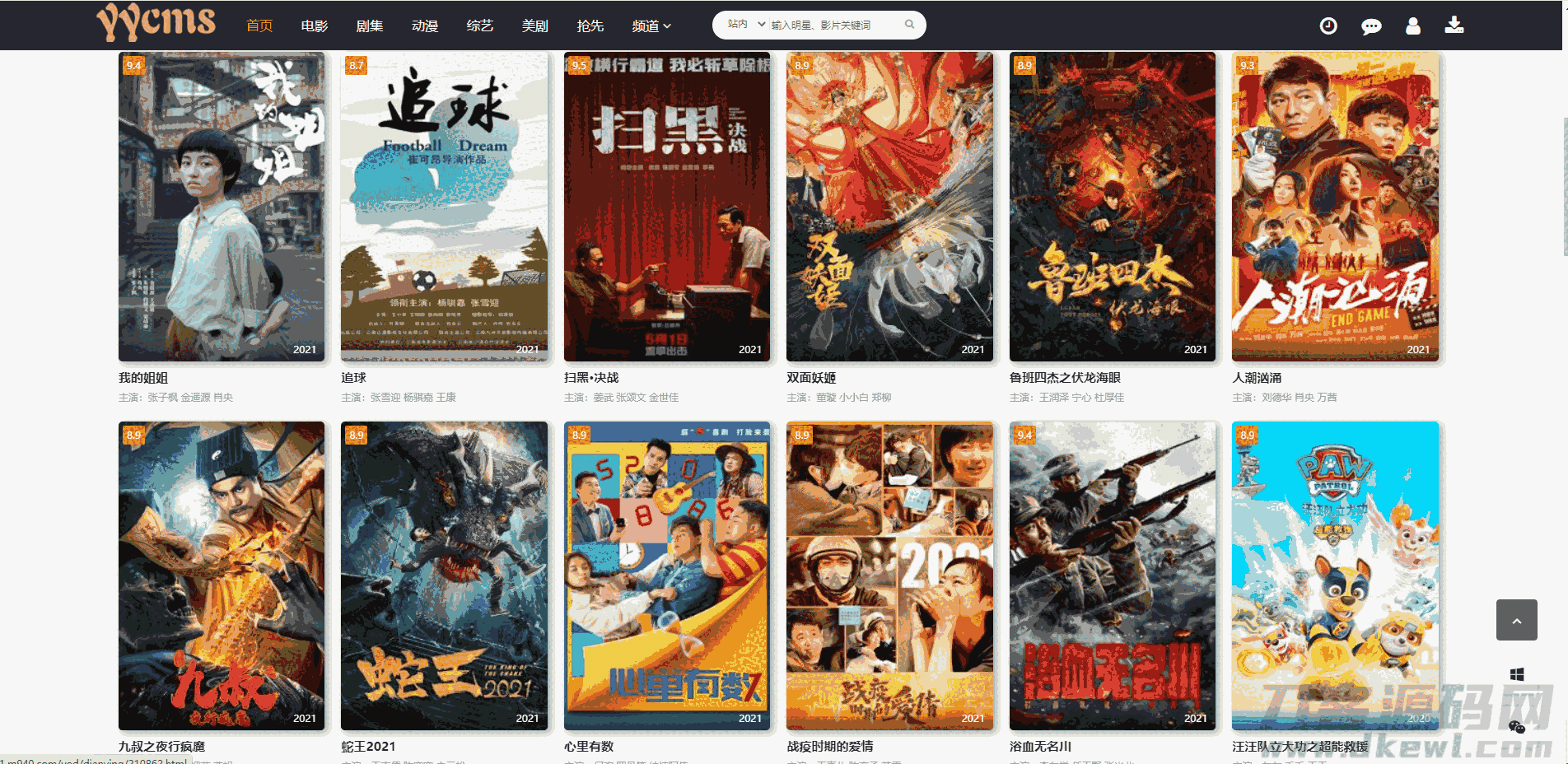The height and width of the screenshot is (764, 1568).
Task: Open the watch history clock icon
Action: pos(1328,26)
